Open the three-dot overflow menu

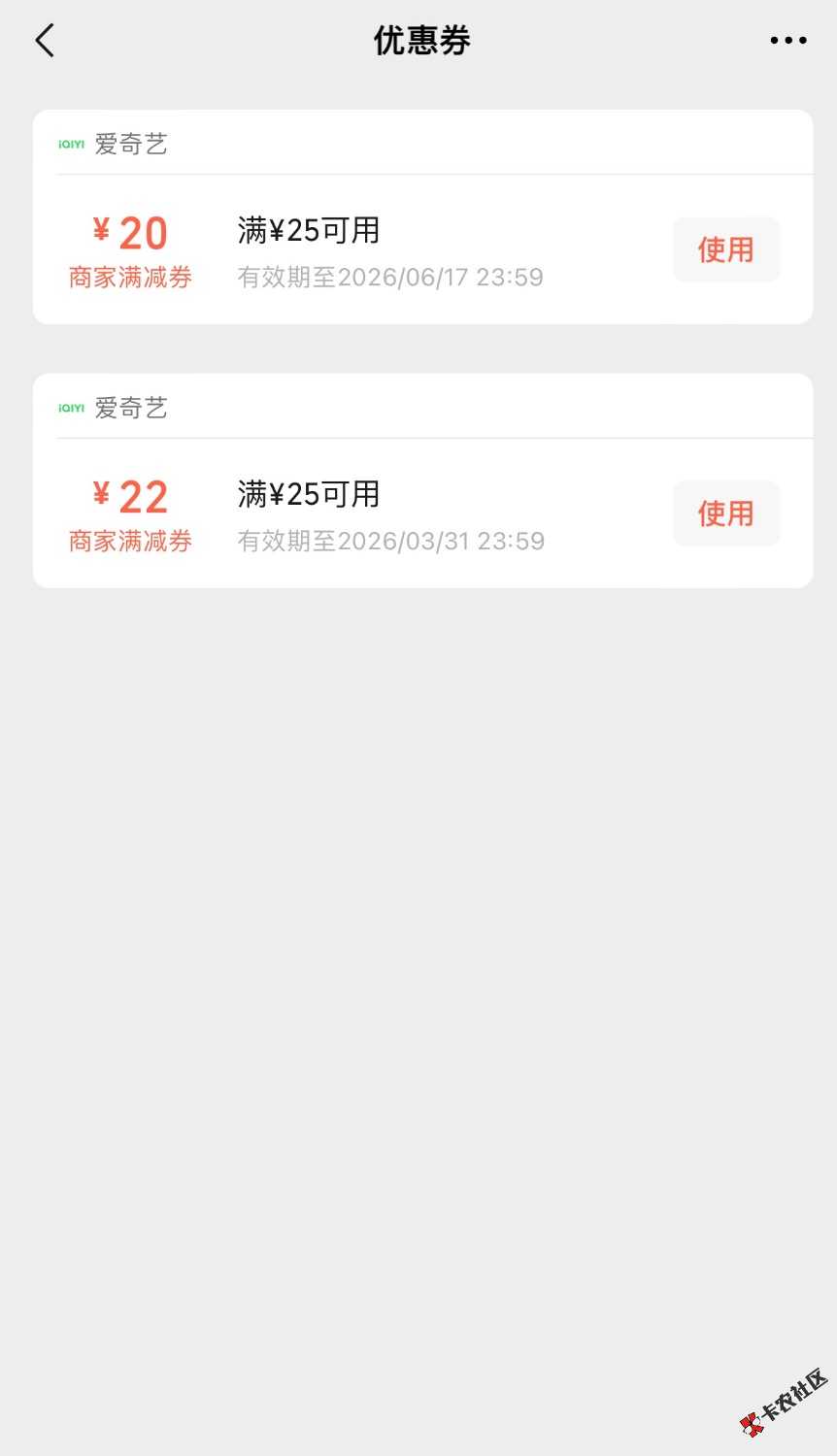[x=787, y=41]
